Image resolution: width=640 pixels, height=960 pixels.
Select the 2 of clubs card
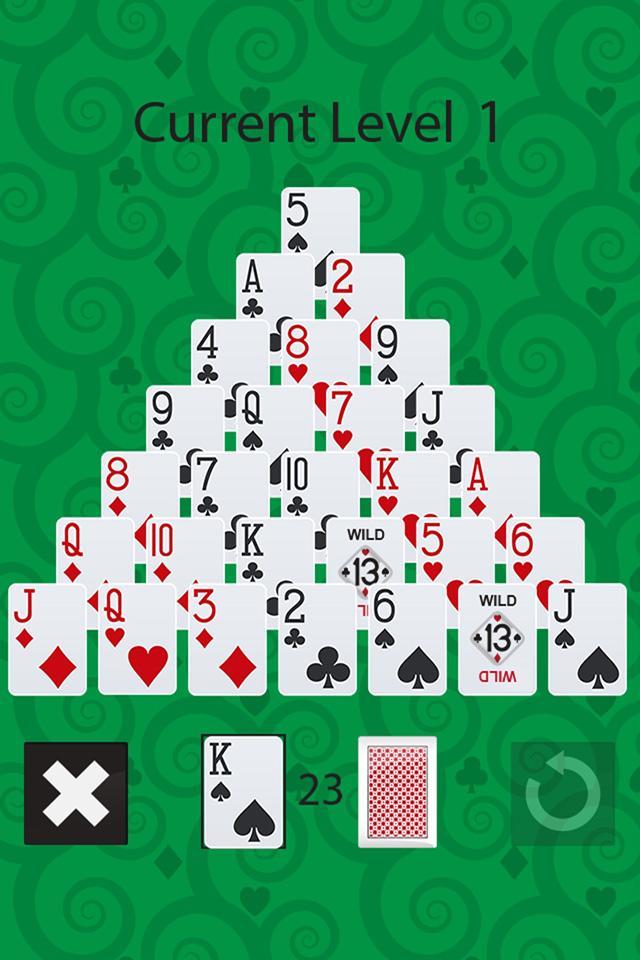(318, 640)
